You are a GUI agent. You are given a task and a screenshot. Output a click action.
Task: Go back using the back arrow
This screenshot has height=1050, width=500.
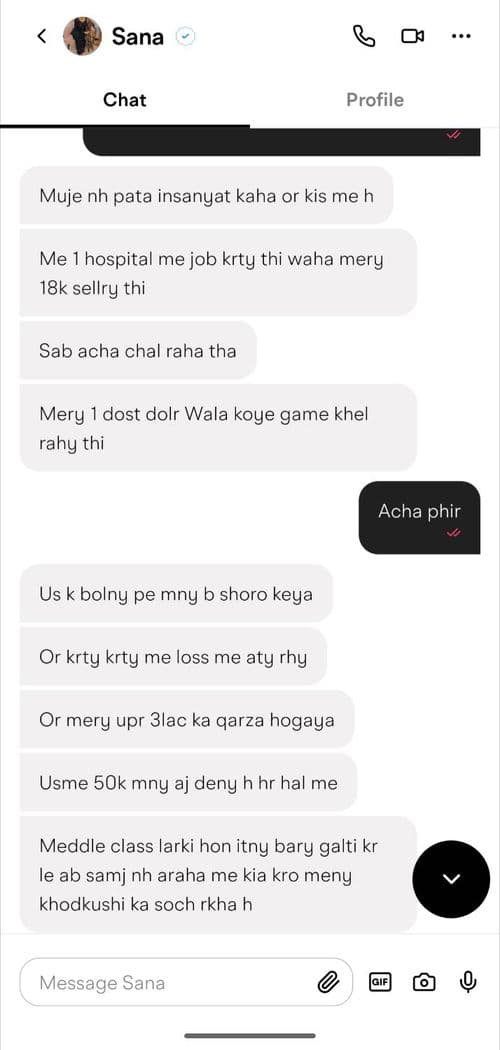tap(42, 36)
